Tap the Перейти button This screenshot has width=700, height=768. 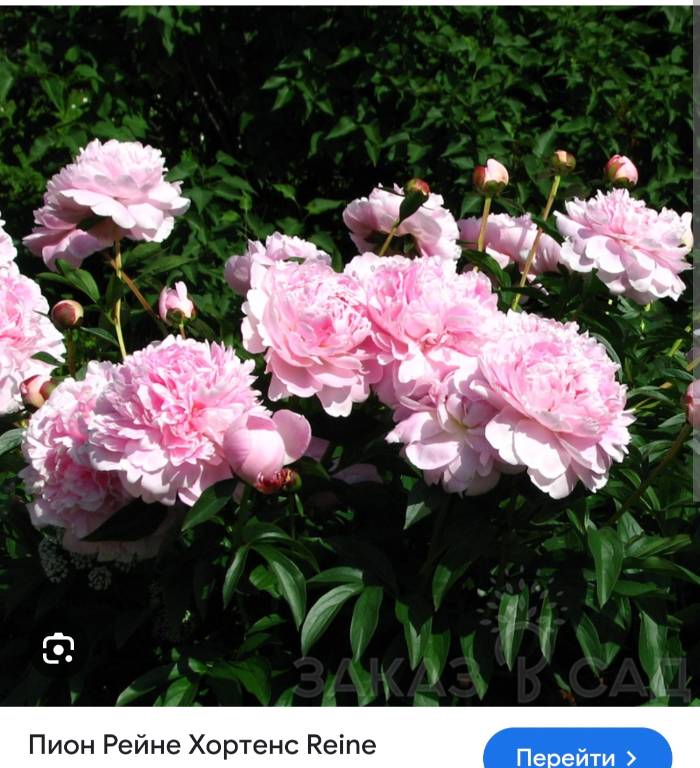pos(577,752)
